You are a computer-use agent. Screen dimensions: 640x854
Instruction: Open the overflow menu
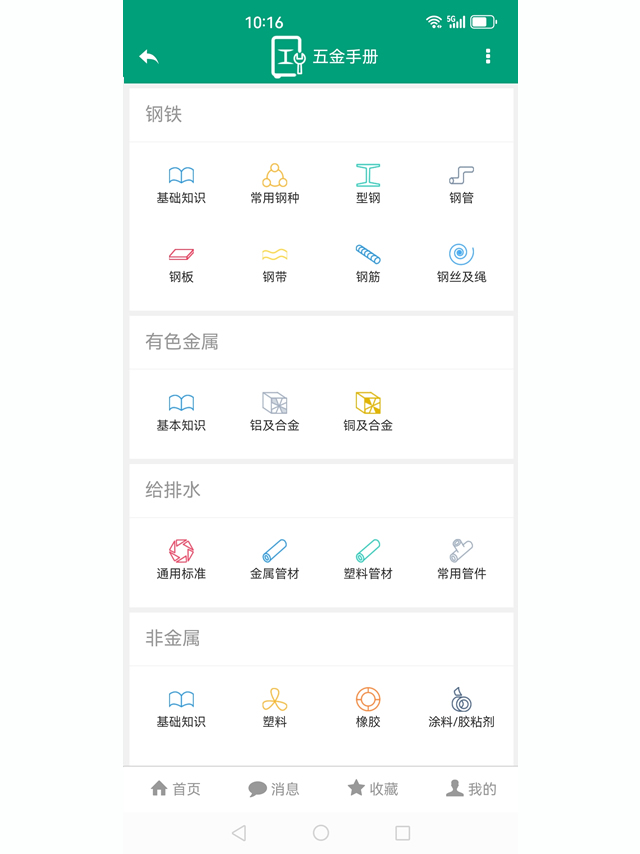(x=488, y=57)
